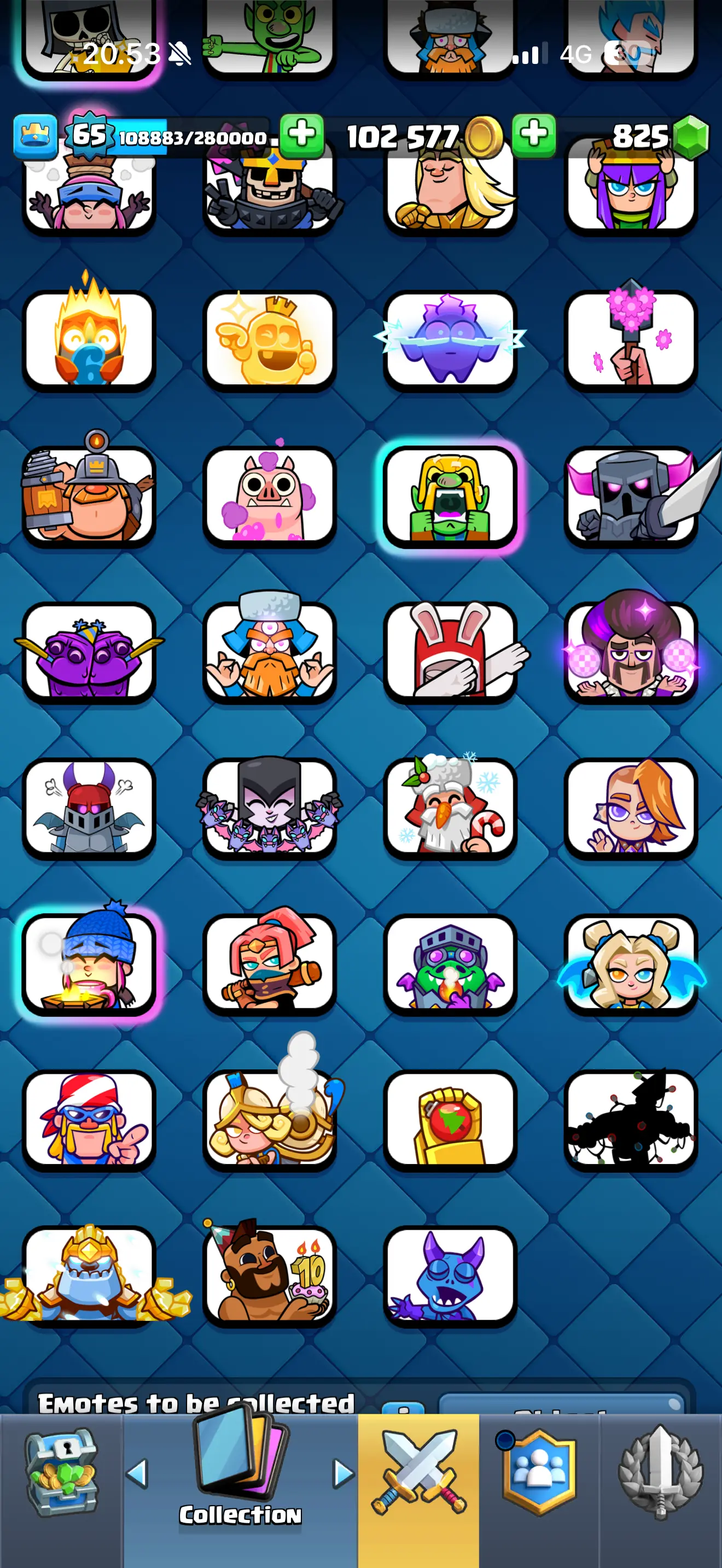Tap the left arrow beside Collection
The height and width of the screenshot is (1568, 722).
pos(138,1473)
